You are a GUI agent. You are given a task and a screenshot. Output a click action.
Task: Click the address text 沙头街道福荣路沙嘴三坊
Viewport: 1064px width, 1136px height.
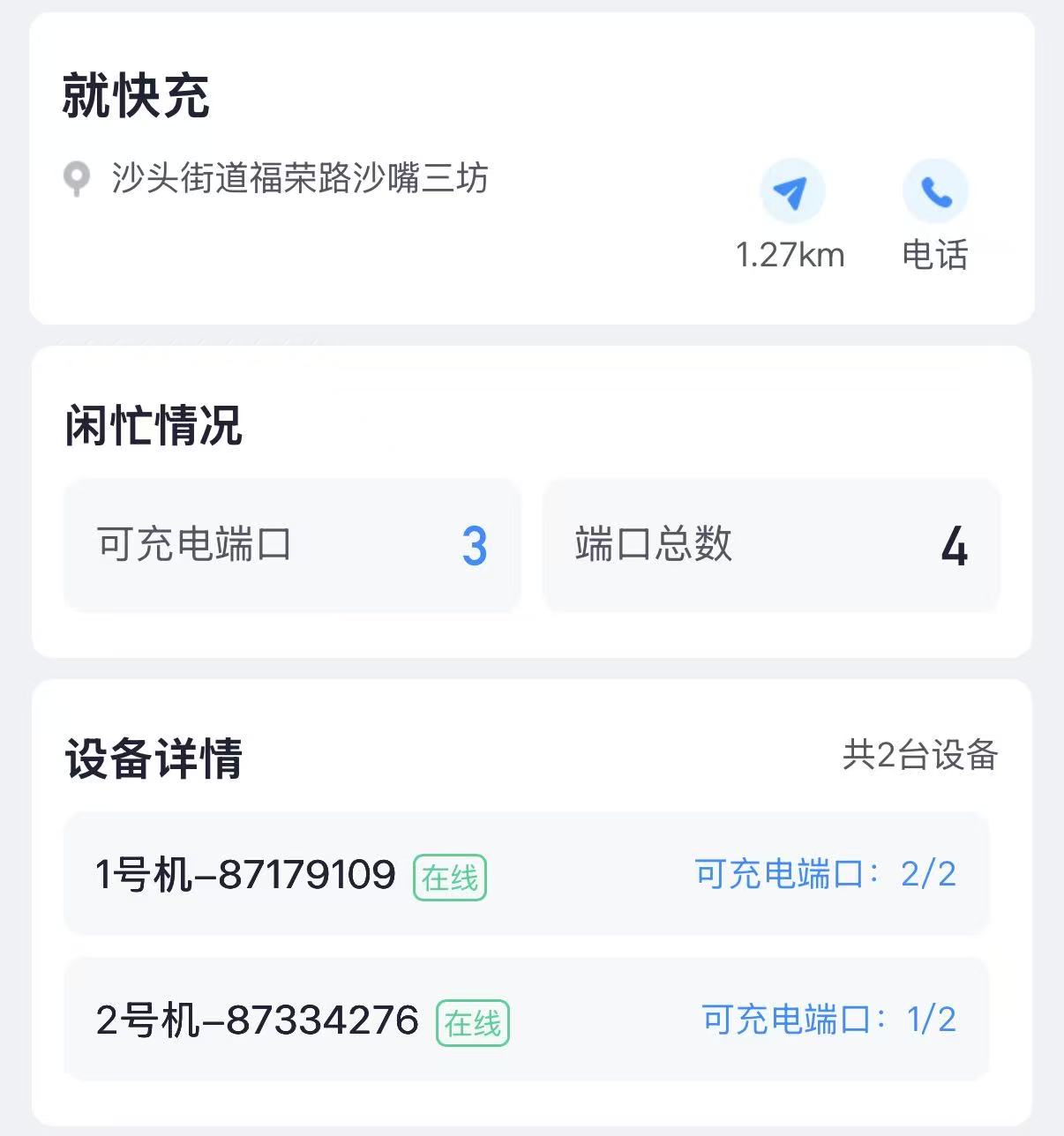pyautogui.click(x=300, y=177)
